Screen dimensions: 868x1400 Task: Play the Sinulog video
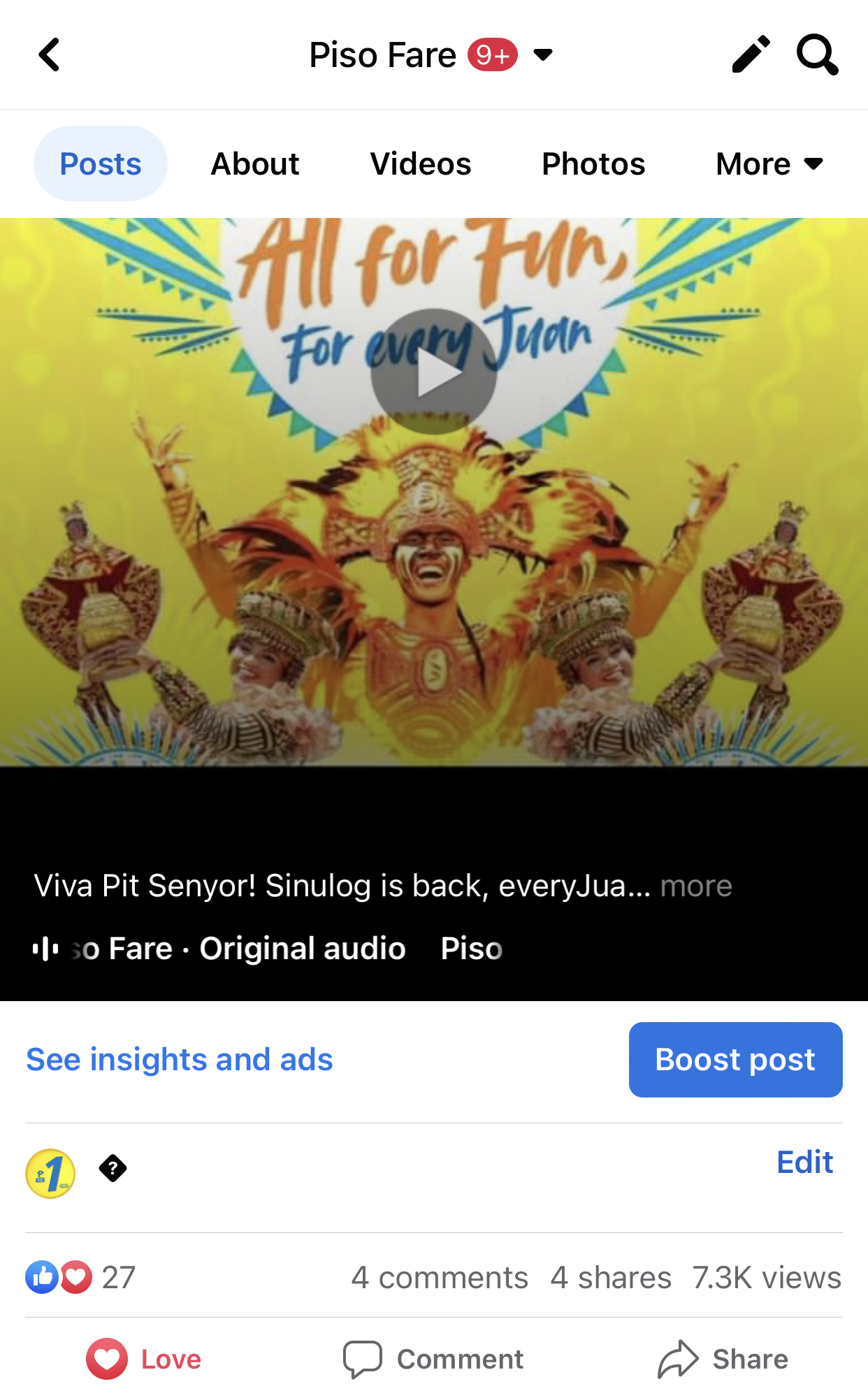tap(433, 372)
